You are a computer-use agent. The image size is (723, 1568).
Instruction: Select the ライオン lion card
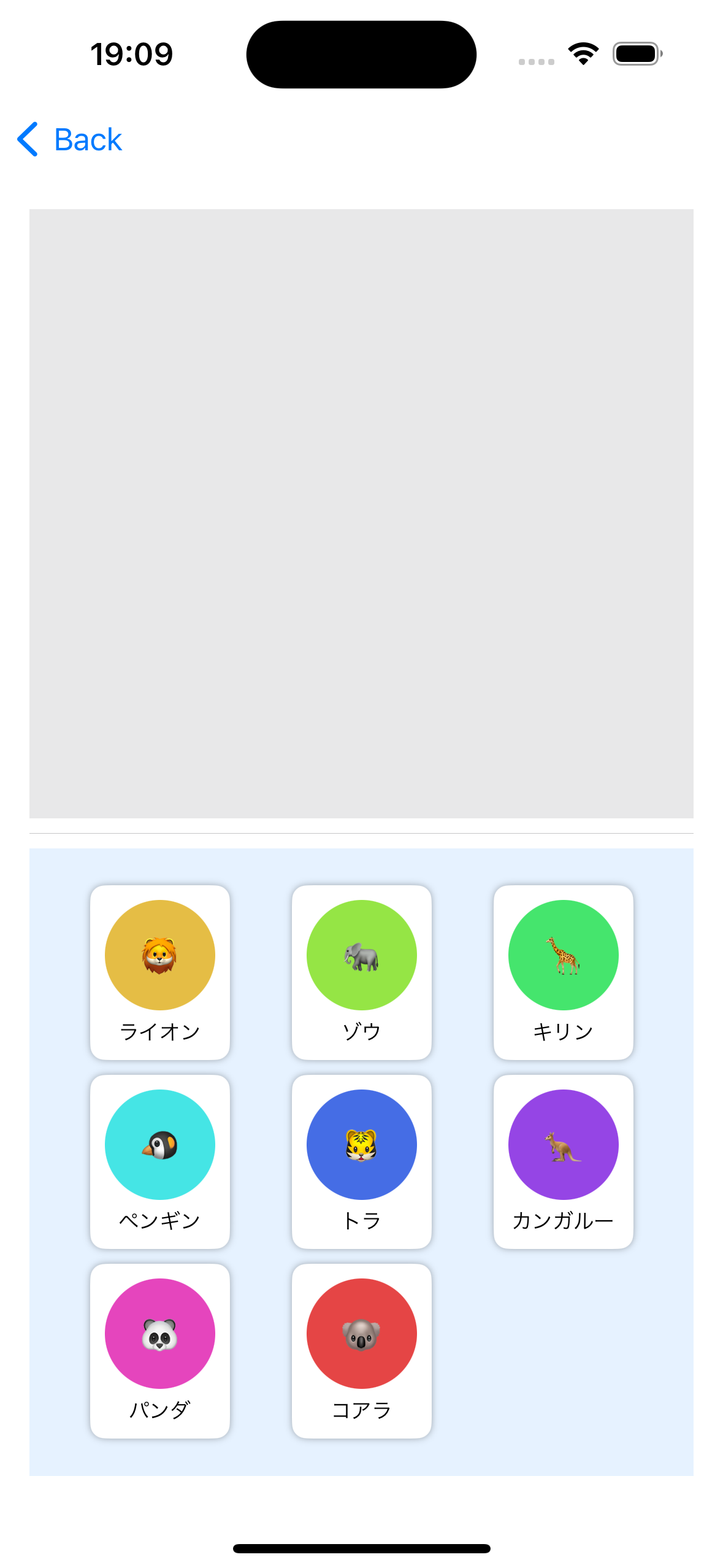coord(159,972)
